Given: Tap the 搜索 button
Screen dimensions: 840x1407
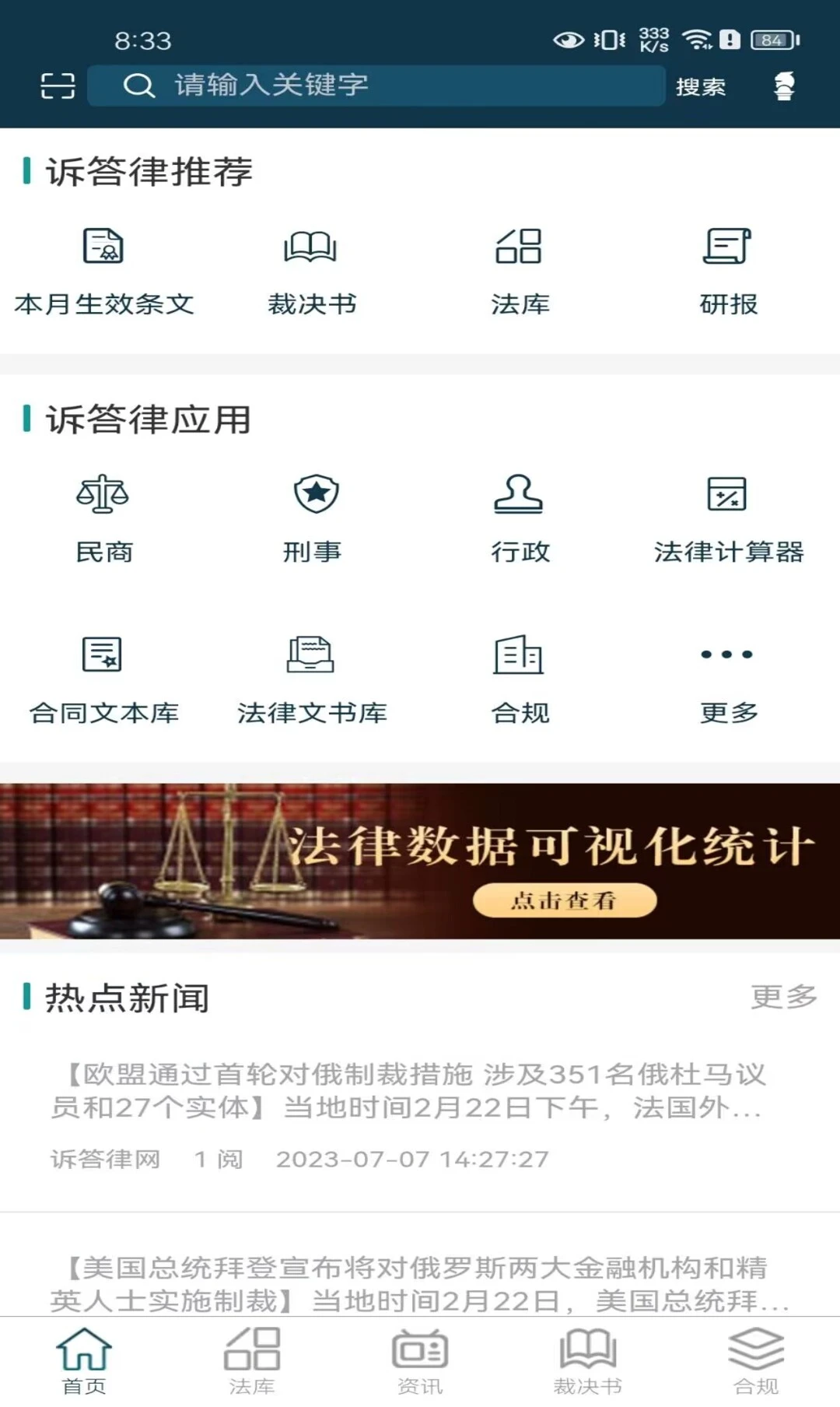Looking at the screenshot, I should (x=701, y=86).
